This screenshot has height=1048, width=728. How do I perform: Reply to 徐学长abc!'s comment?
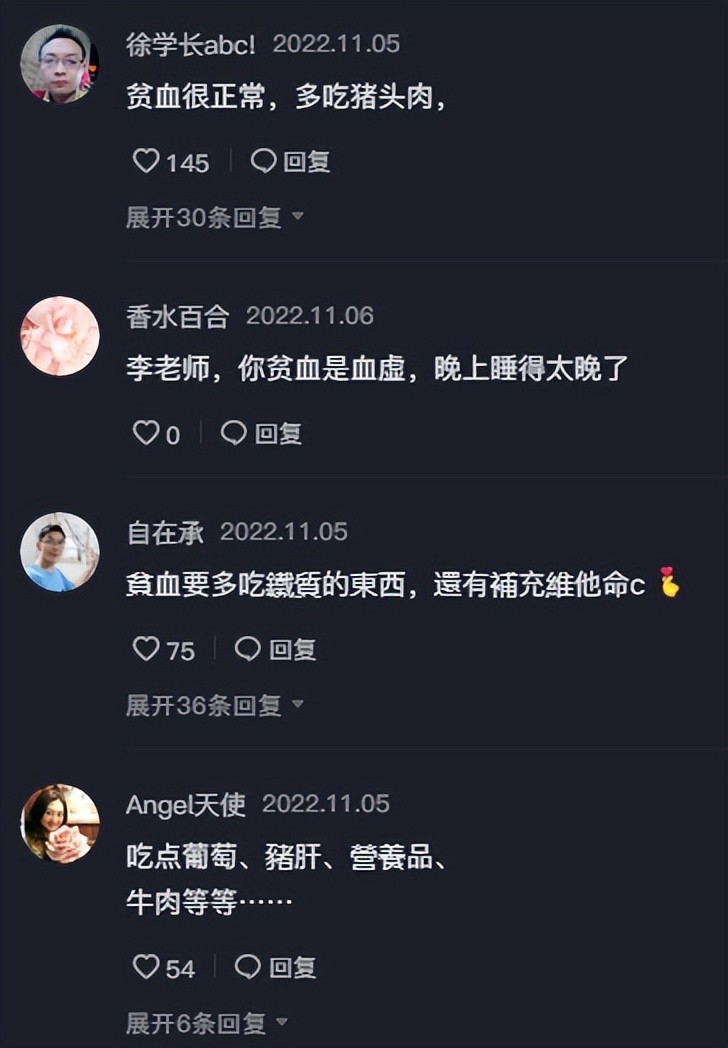[x=291, y=161]
